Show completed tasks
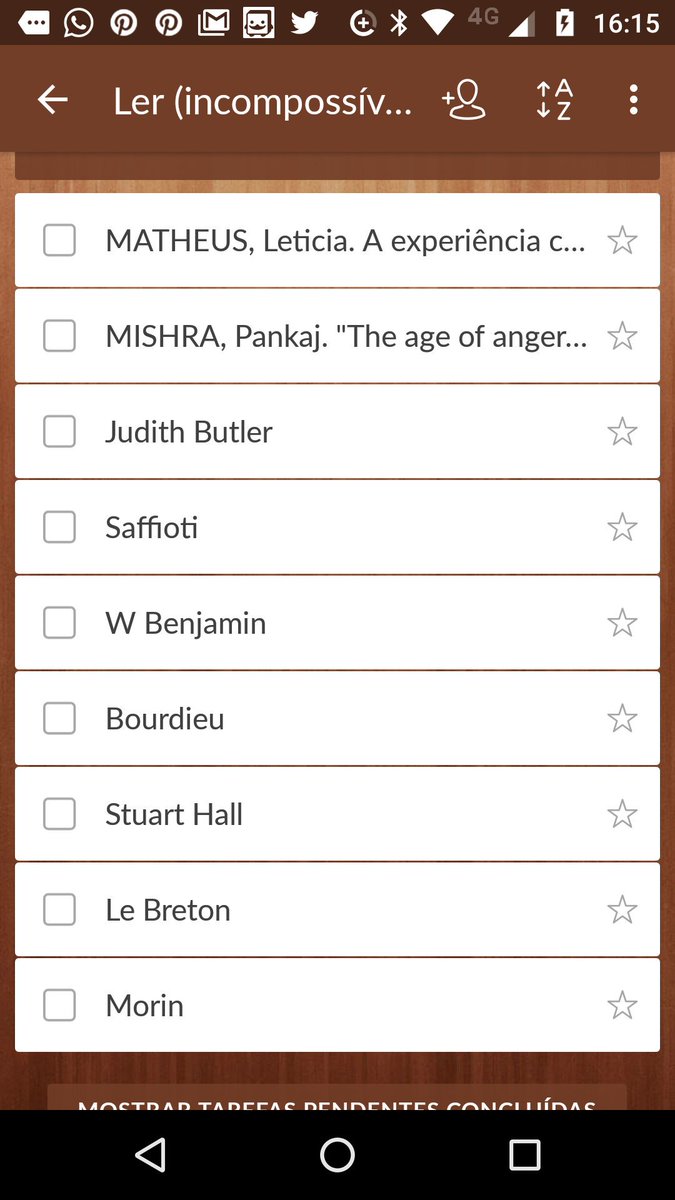The image size is (675, 1200). click(x=337, y=1100)
